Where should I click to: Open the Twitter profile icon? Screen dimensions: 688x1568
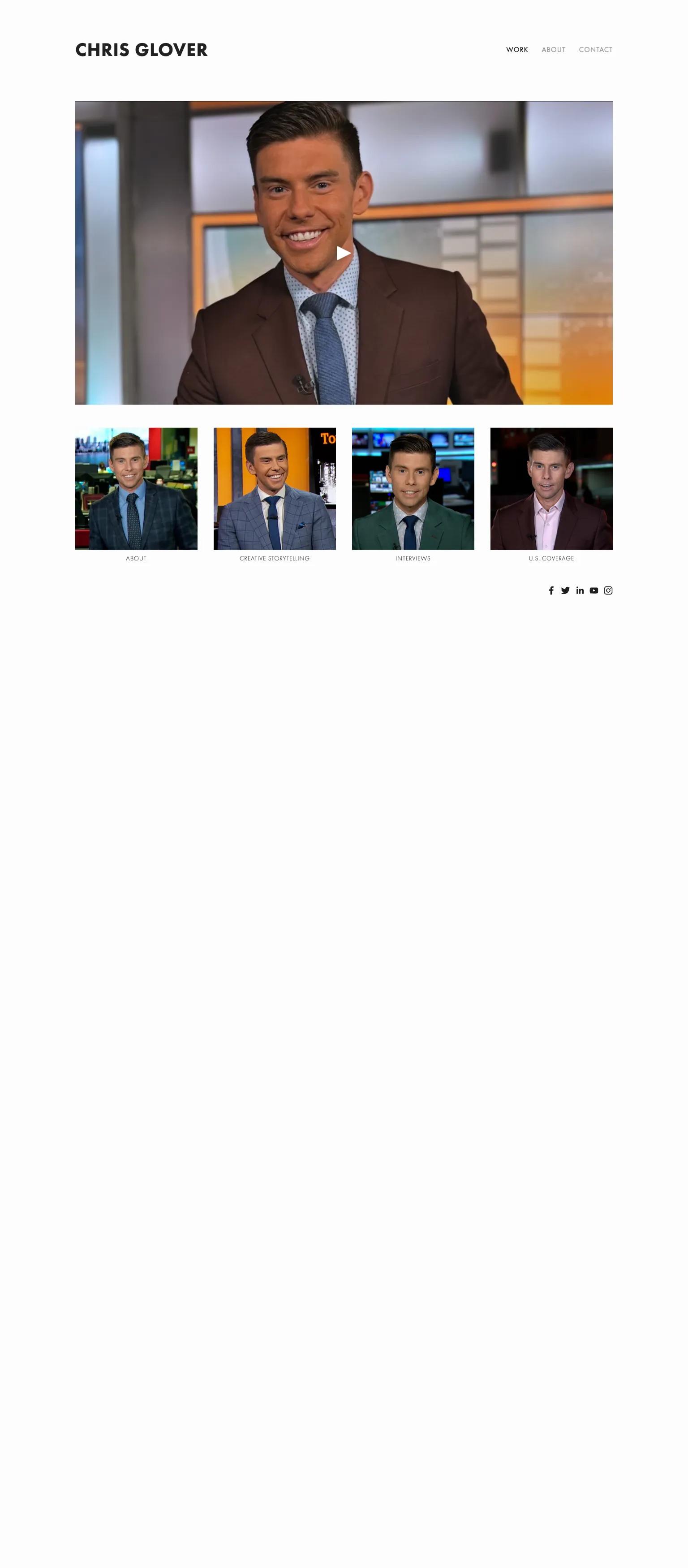click(x=565, y=590)
